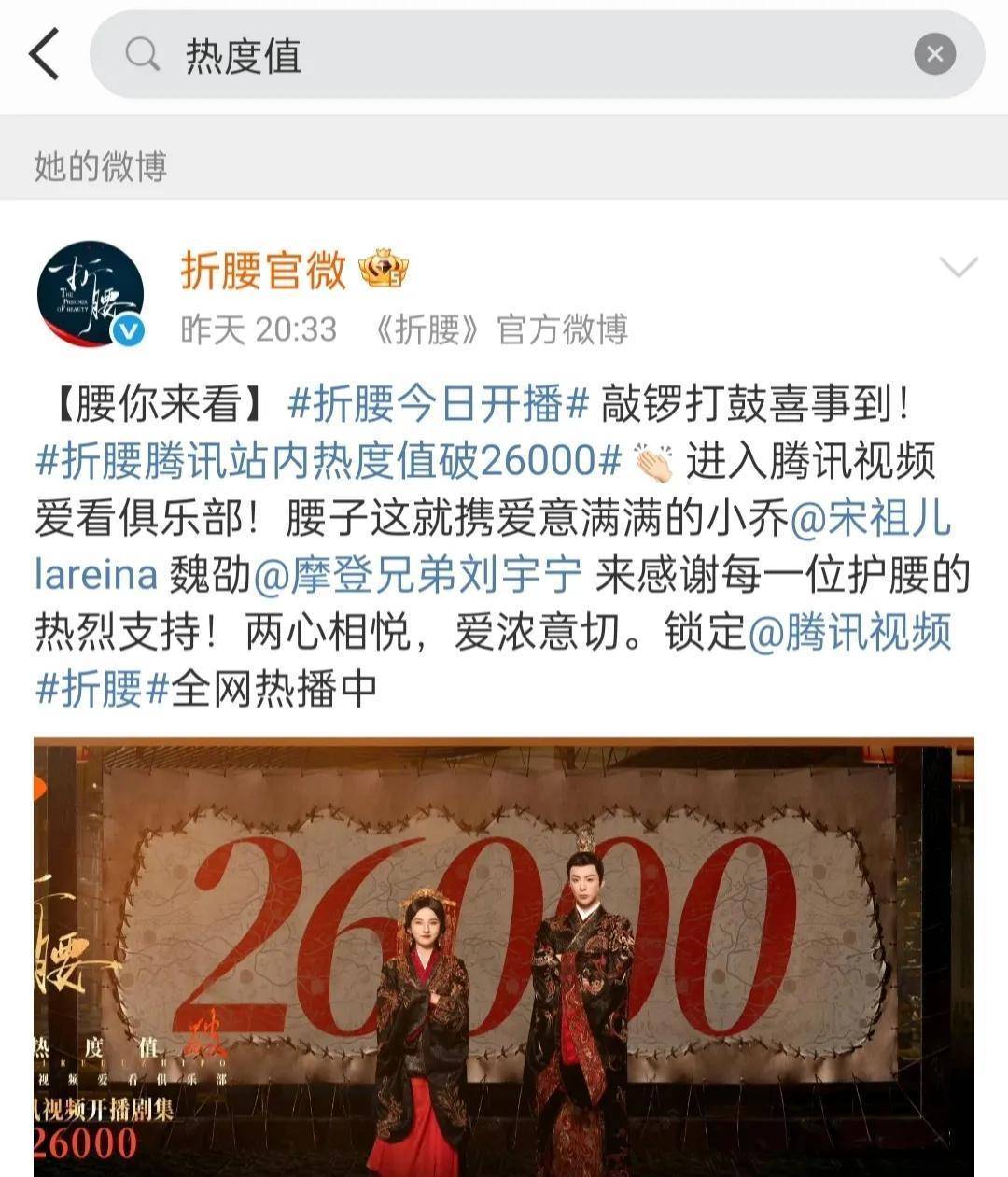The image size is (1008, 1177).
Task: Open hashtag #折腰腾讯站内热度值破26000#
Action: point(329,461)
